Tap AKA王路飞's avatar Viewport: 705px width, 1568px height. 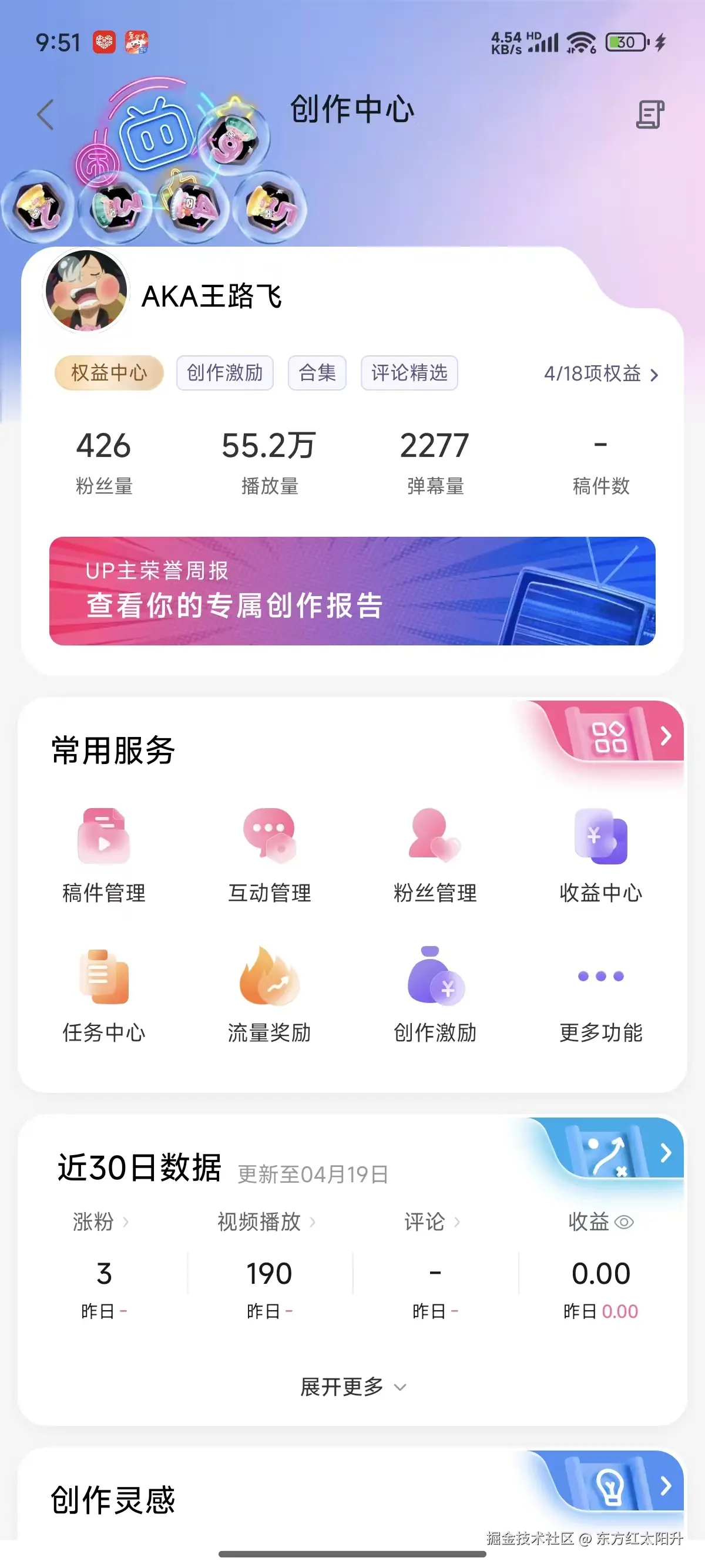pyautogui.click(x=86, y=291)
